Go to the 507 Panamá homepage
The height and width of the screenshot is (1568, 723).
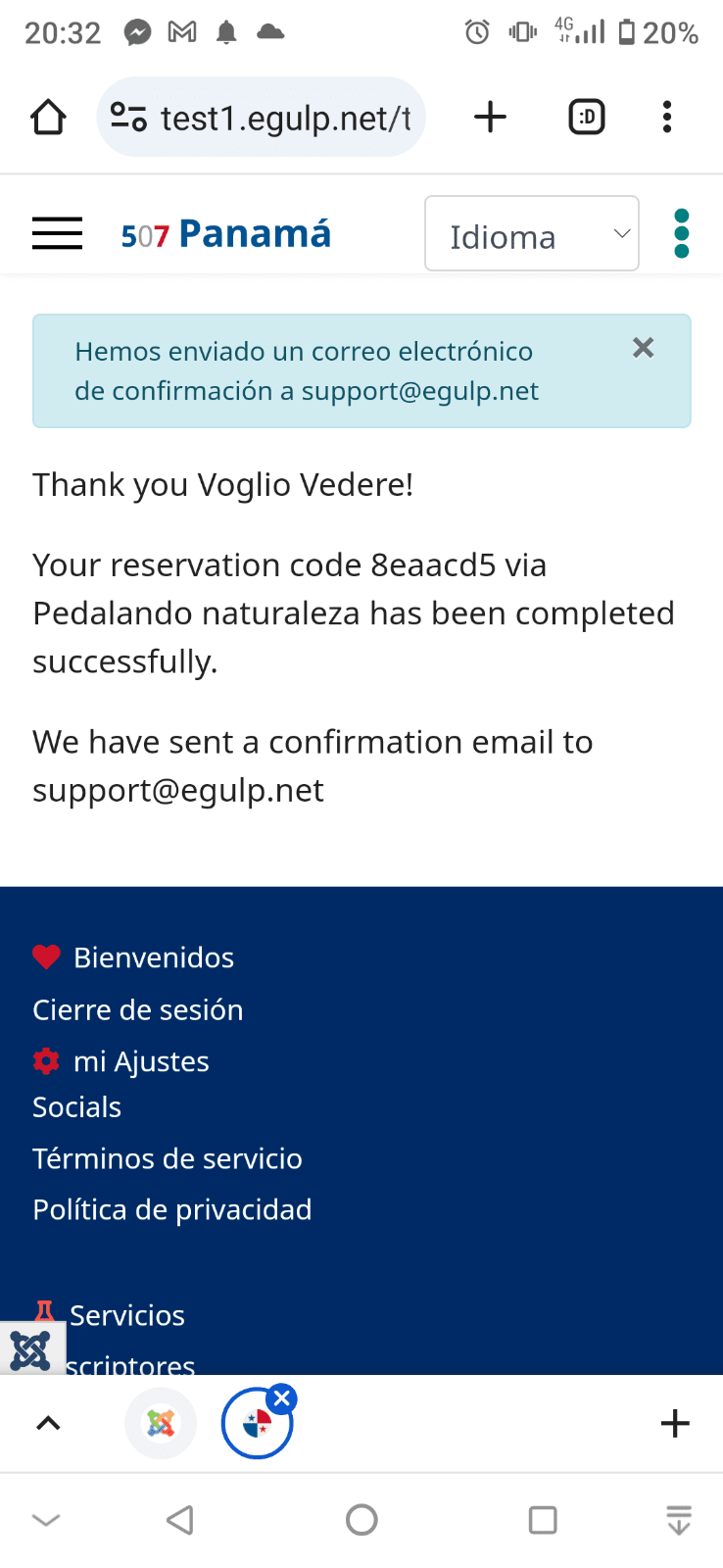click(x=226, y=234)
